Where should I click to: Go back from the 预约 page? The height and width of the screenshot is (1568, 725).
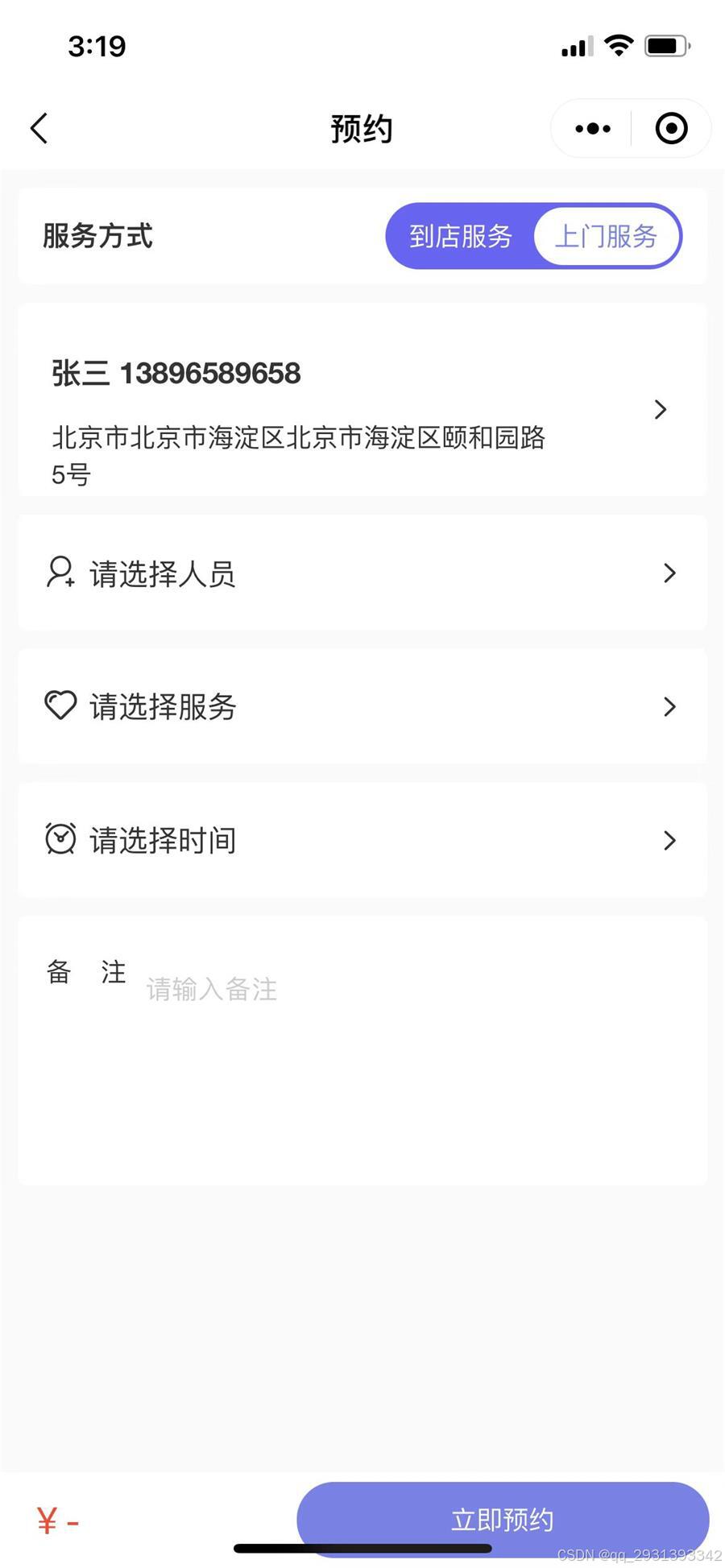click(39, 128)
